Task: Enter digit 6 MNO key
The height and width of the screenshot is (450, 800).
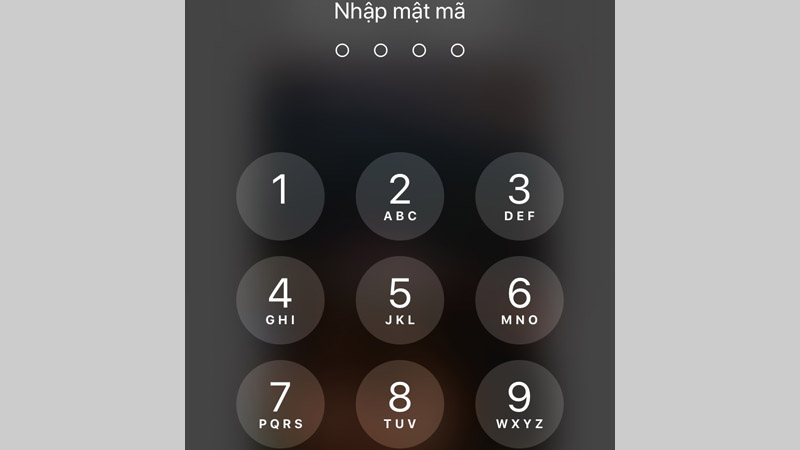Action: click(x=519, y=300)
